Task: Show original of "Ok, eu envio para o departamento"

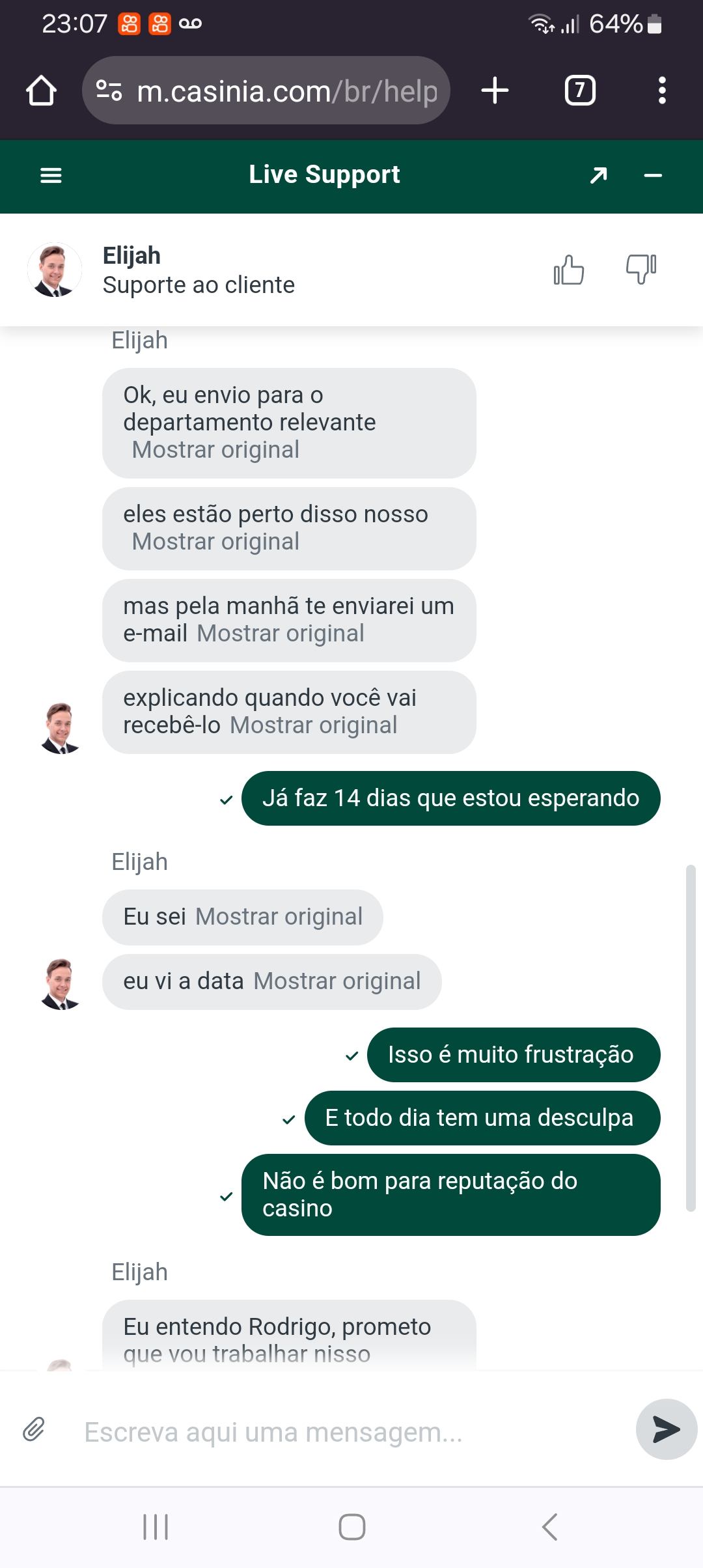Action: click(215, 450)
